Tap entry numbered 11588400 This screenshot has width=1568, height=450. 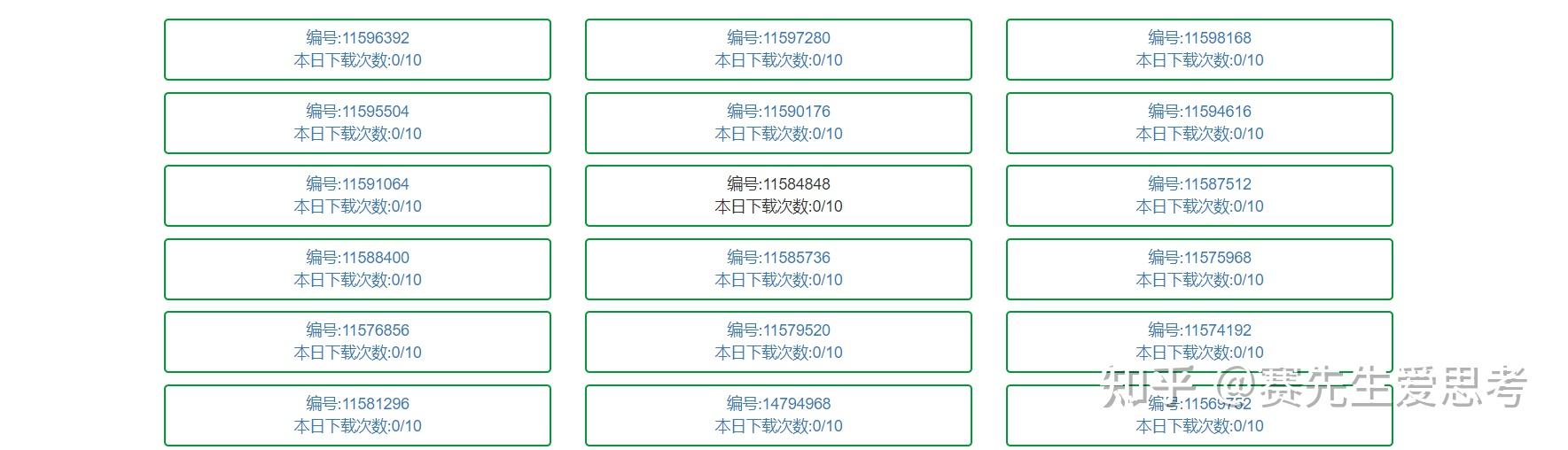tap(357, 269)
